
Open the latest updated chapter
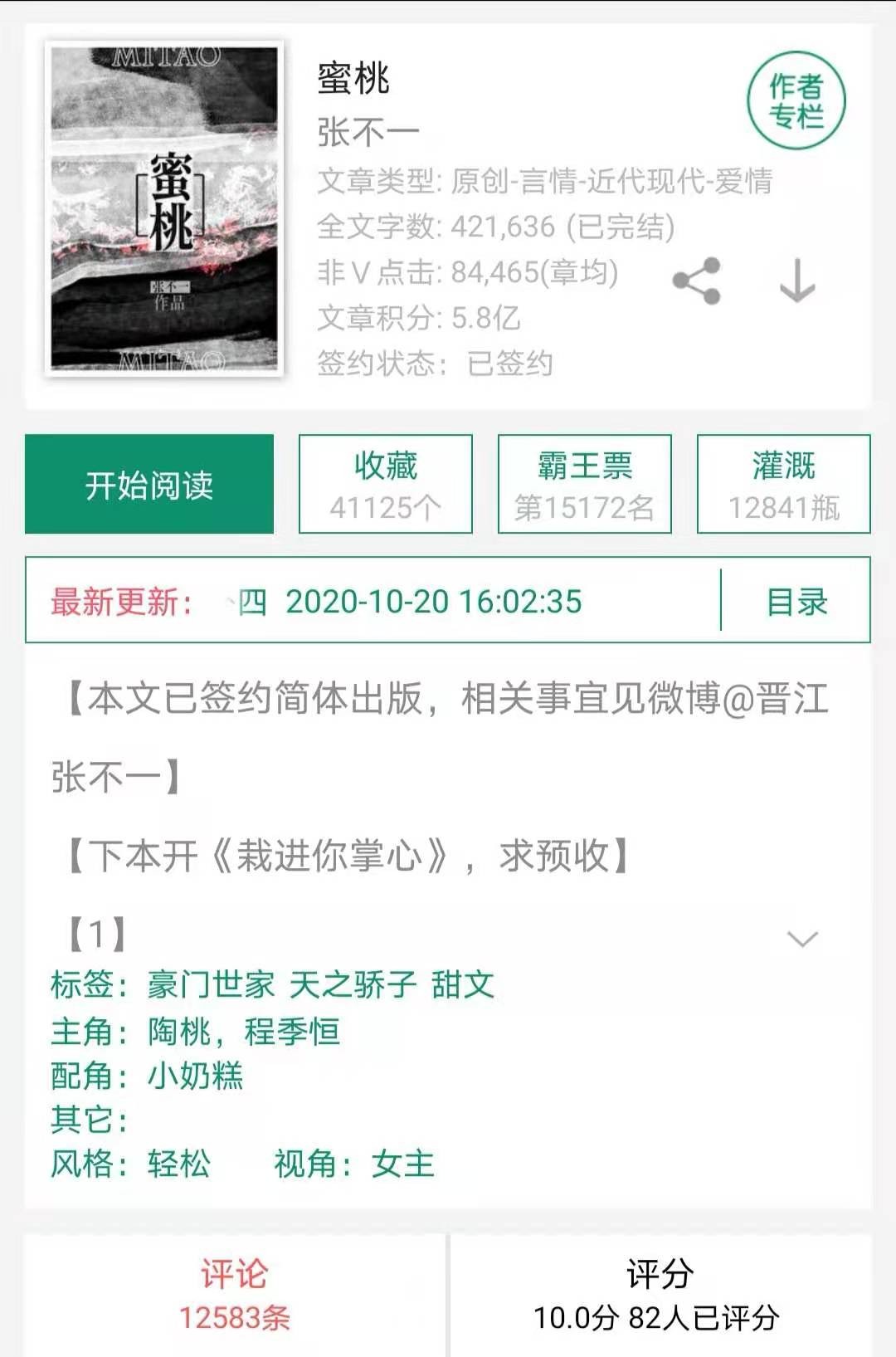[x=410, y=601]
